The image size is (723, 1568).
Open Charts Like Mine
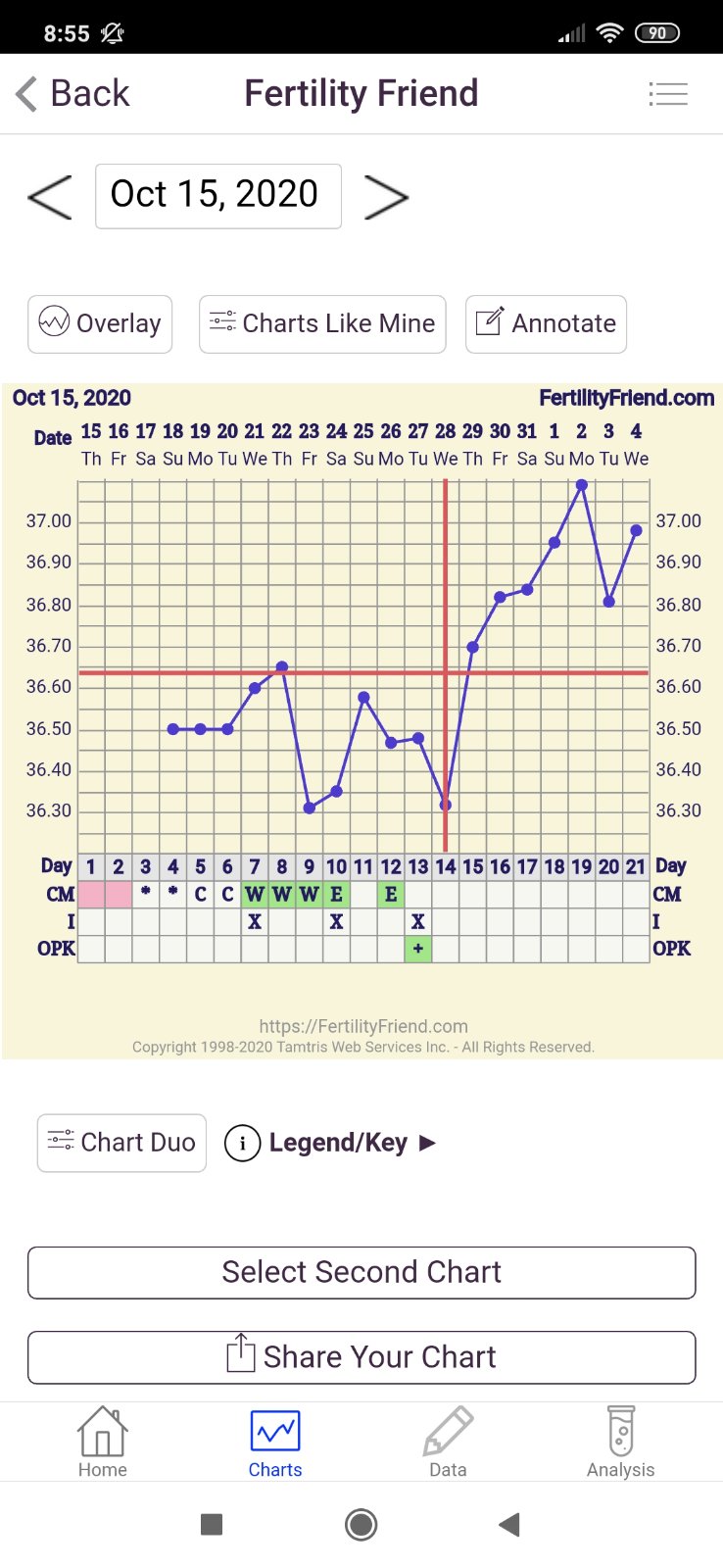coord(322,323)
